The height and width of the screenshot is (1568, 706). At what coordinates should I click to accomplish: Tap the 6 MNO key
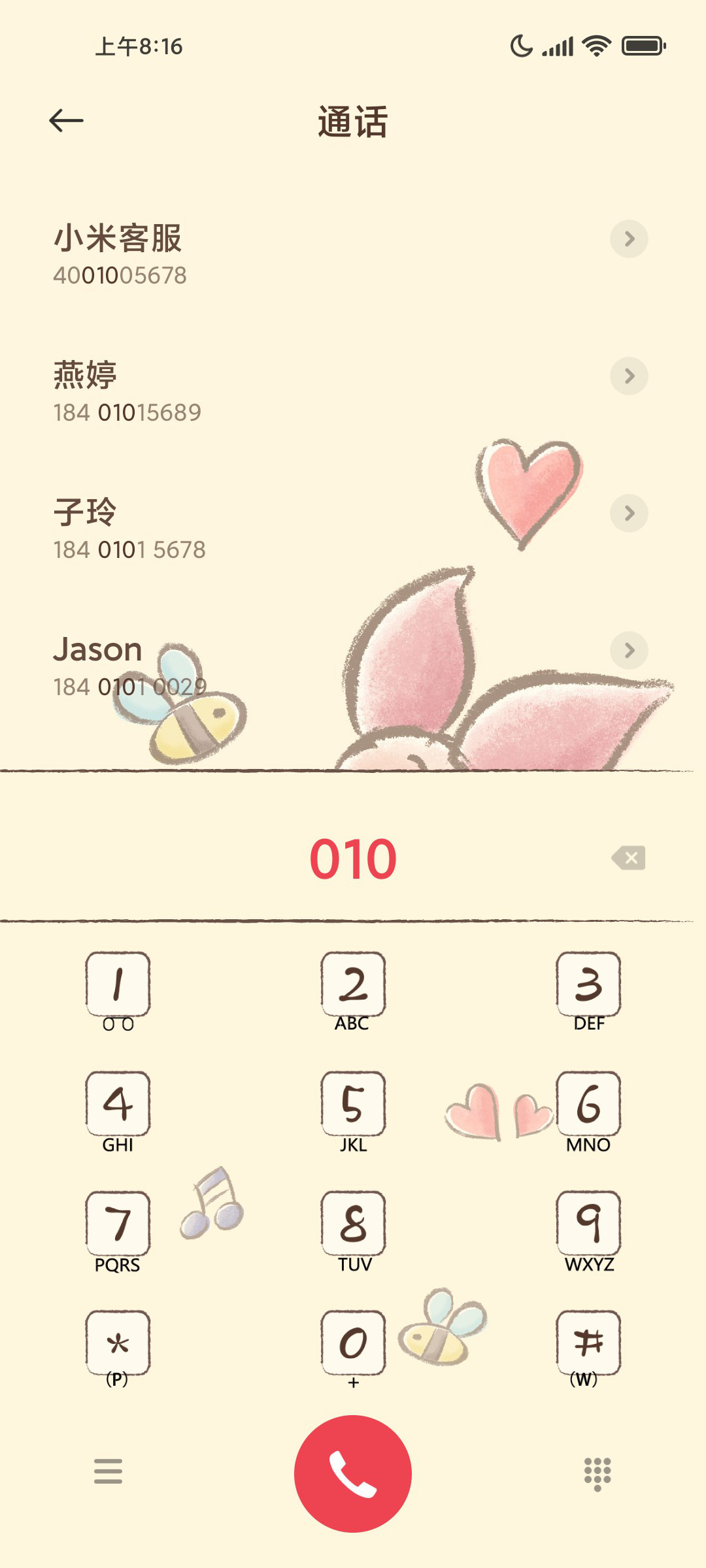click(x=588, y=1112)
